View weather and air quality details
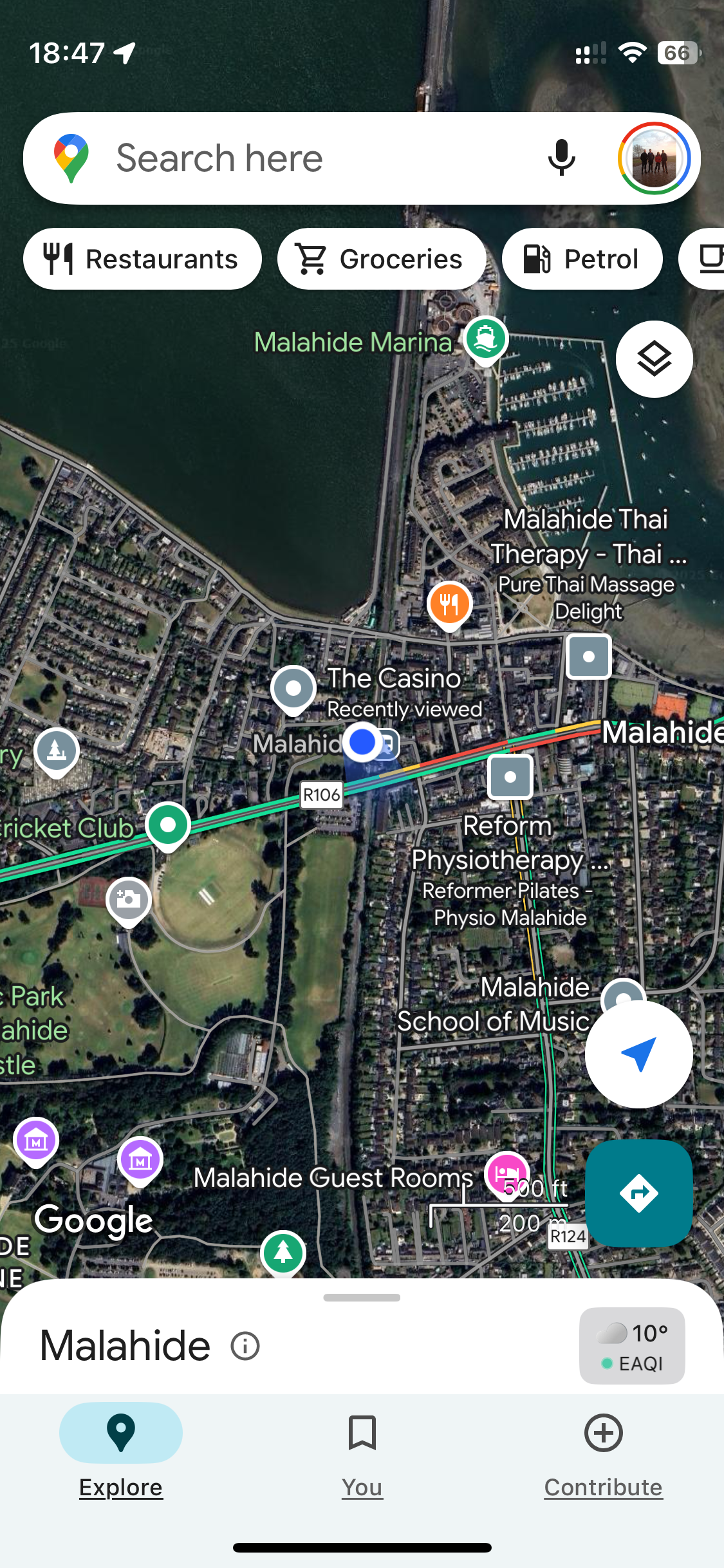724x1568 pixels. point(632,1345)
